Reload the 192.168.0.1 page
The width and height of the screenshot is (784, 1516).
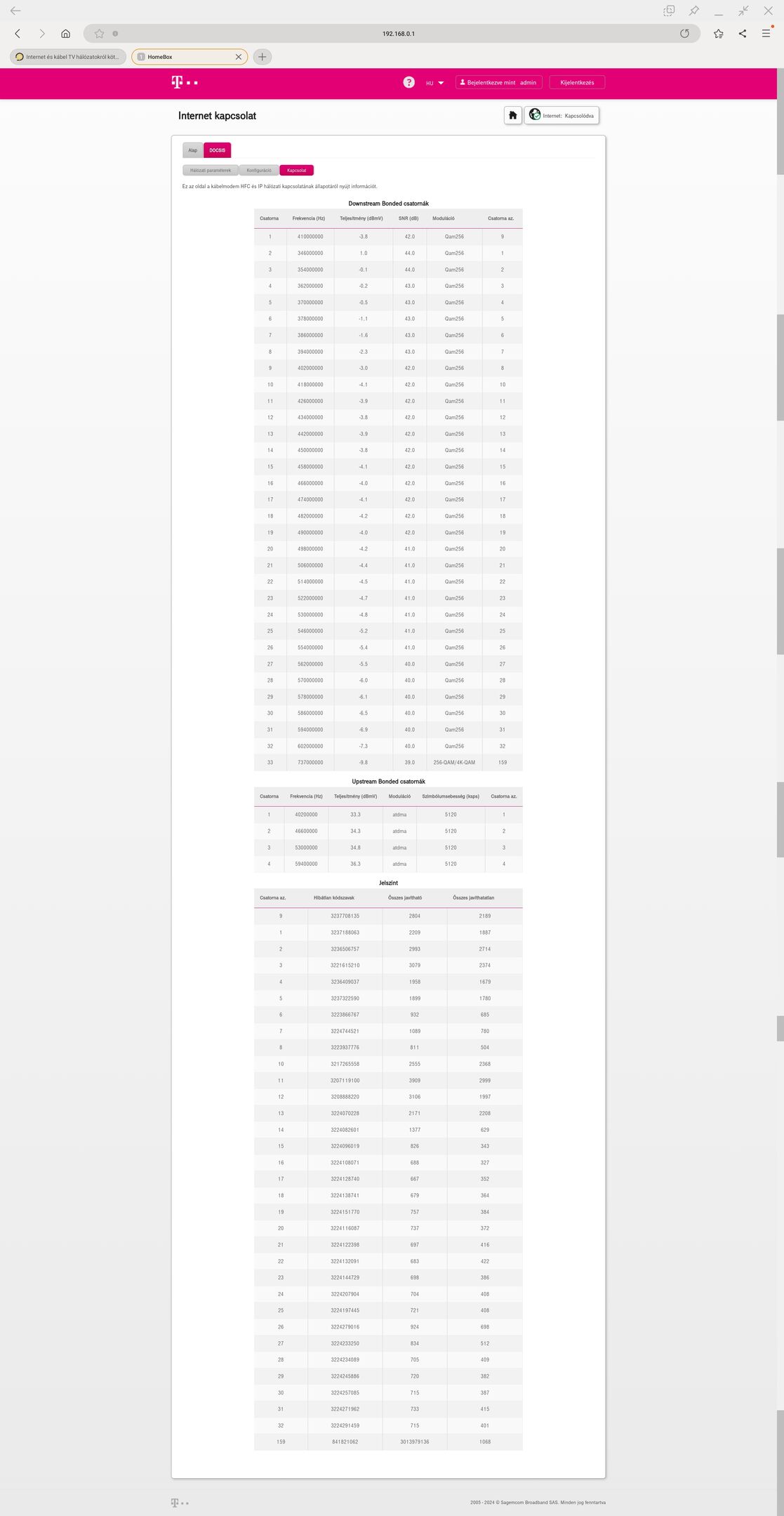coord(684,34)
